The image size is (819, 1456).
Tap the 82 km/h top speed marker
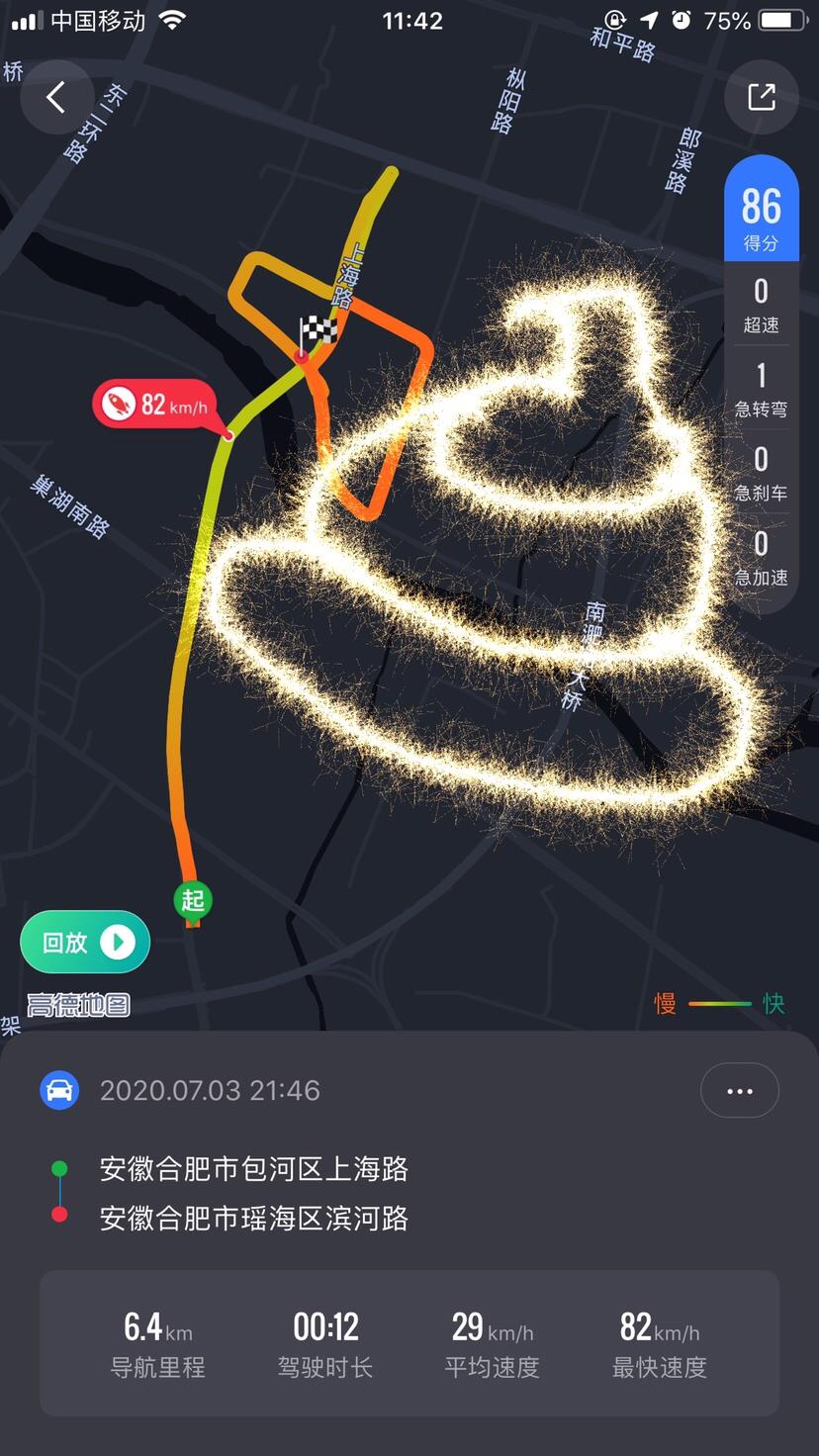(x=154, y=404)
